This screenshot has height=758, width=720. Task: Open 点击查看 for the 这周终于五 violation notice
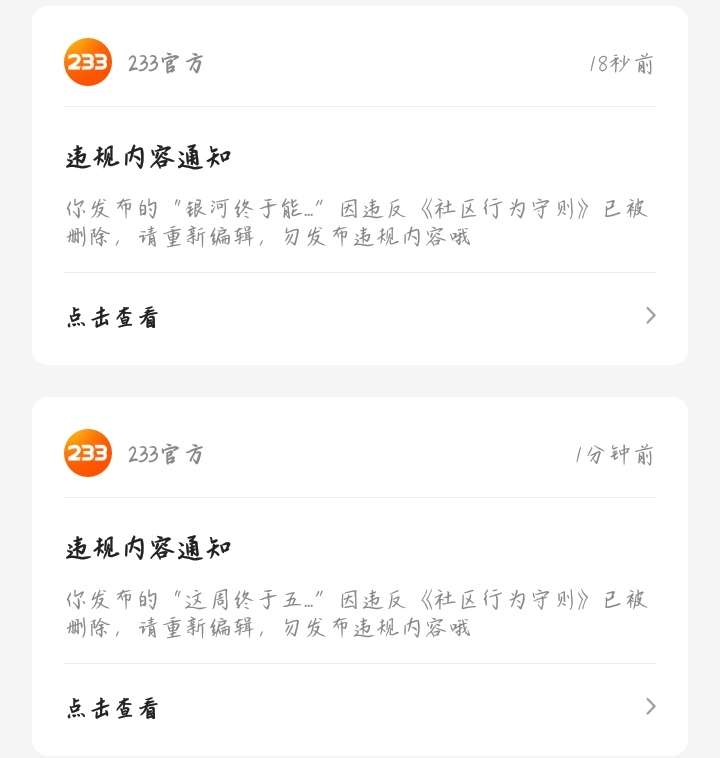(360, 708)
